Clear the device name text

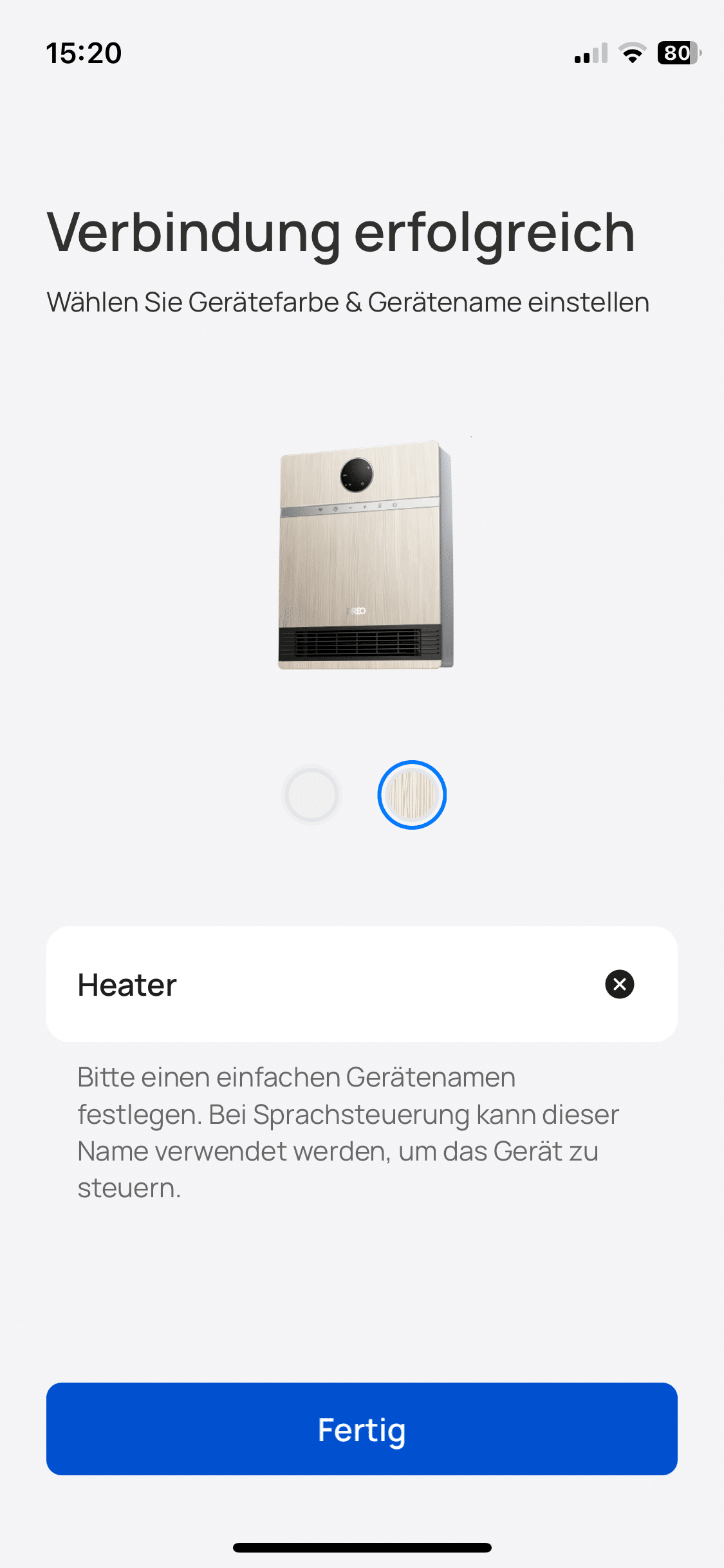click(620, 984)
